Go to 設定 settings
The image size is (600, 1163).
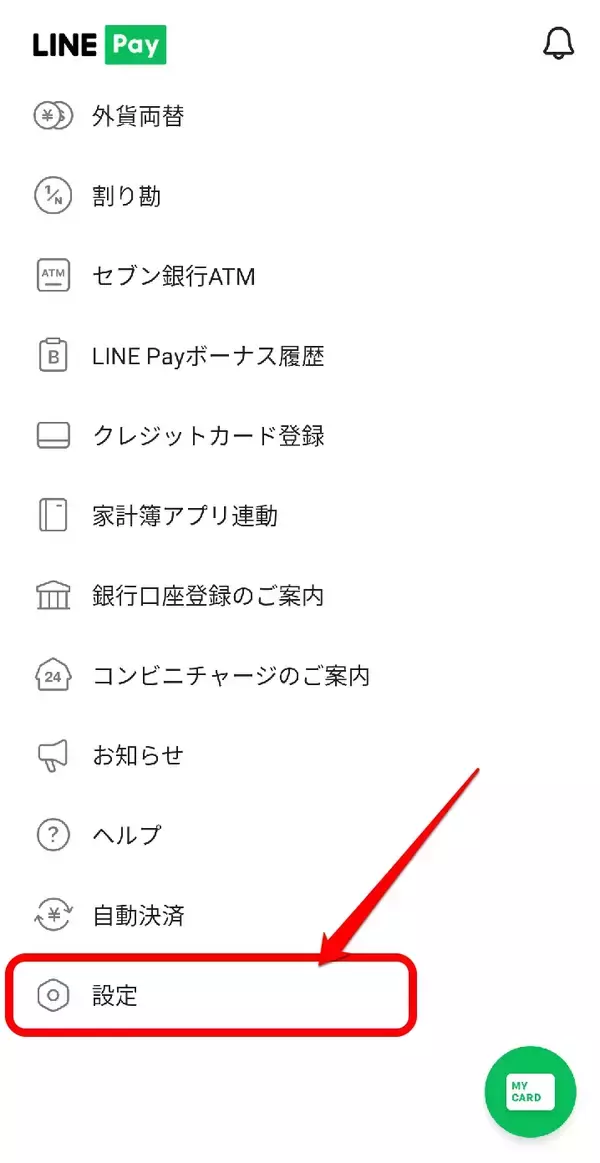(x=115, y=995)
